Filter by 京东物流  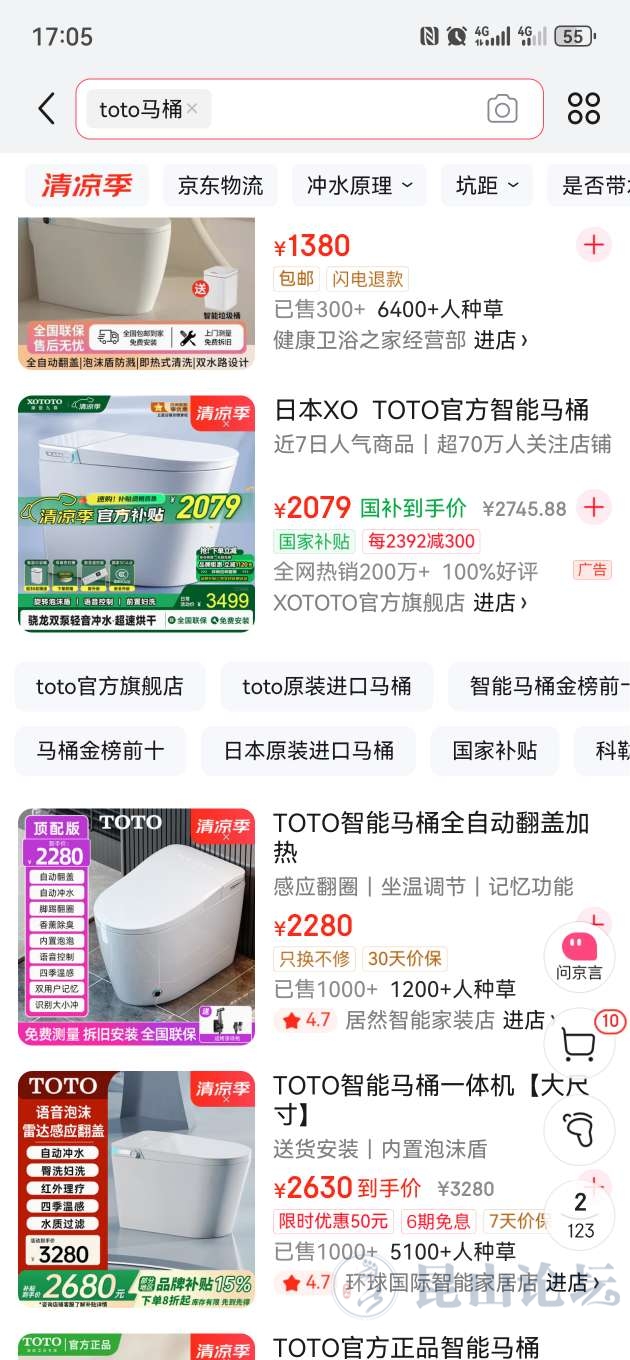(220, 185)
